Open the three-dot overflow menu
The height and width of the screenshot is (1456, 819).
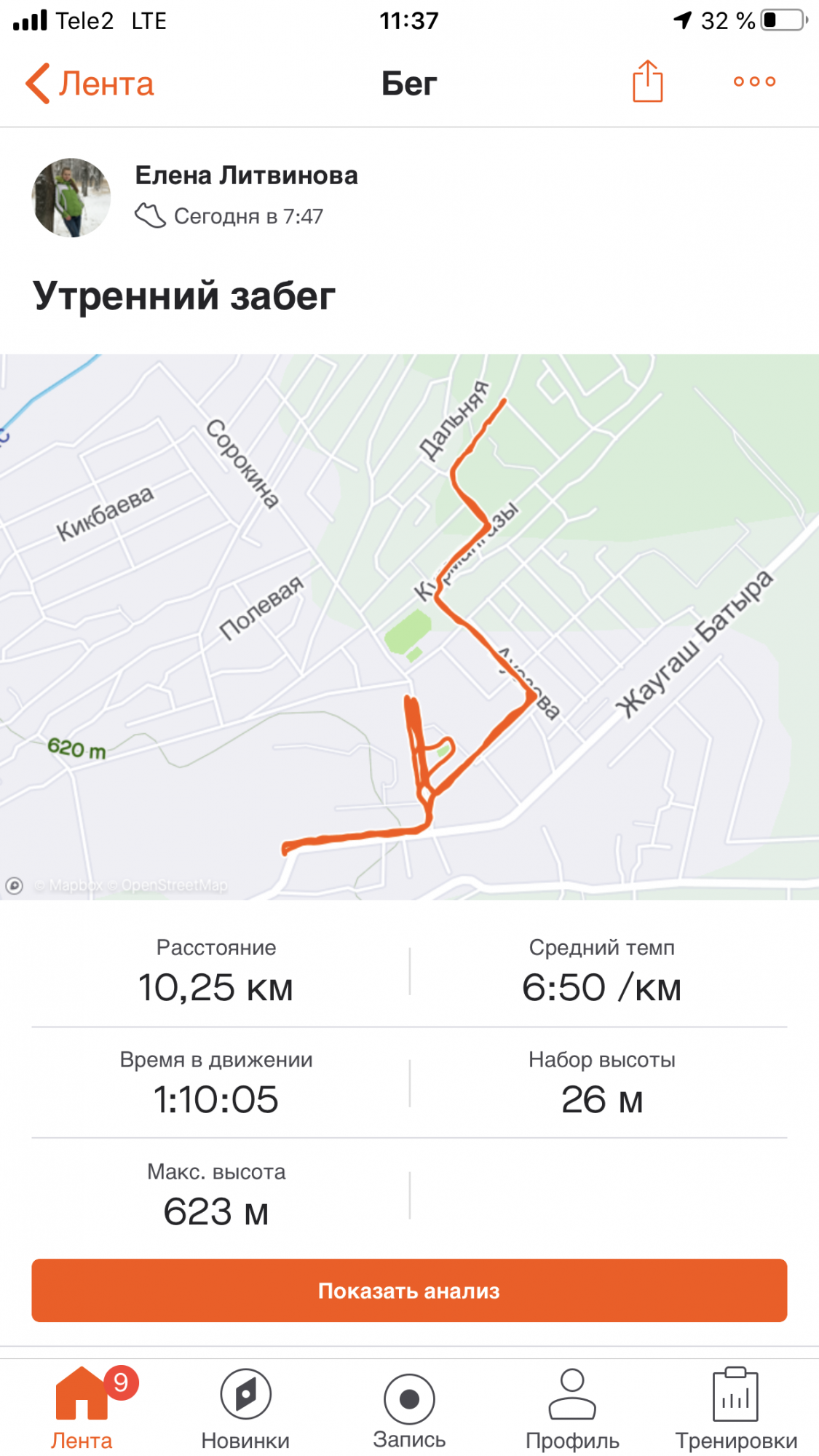754,82
